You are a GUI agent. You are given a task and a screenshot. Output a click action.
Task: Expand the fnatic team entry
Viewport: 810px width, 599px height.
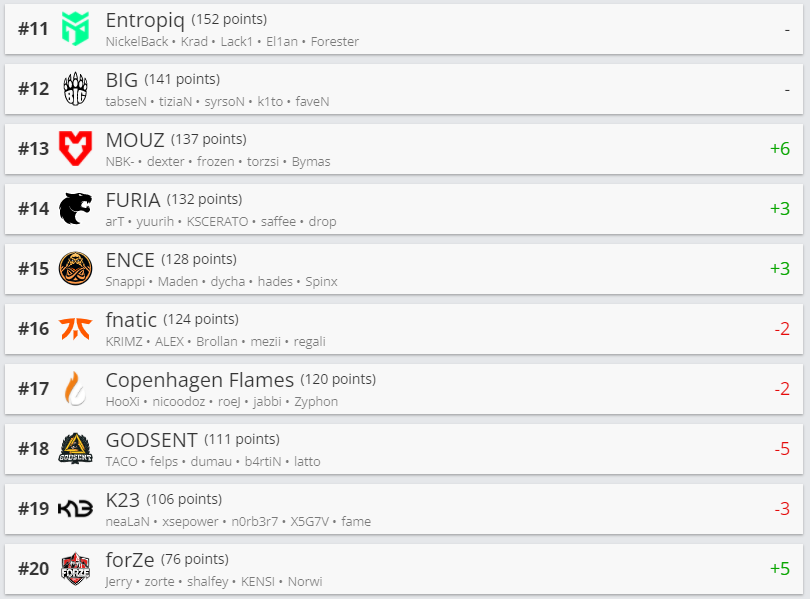405,329
